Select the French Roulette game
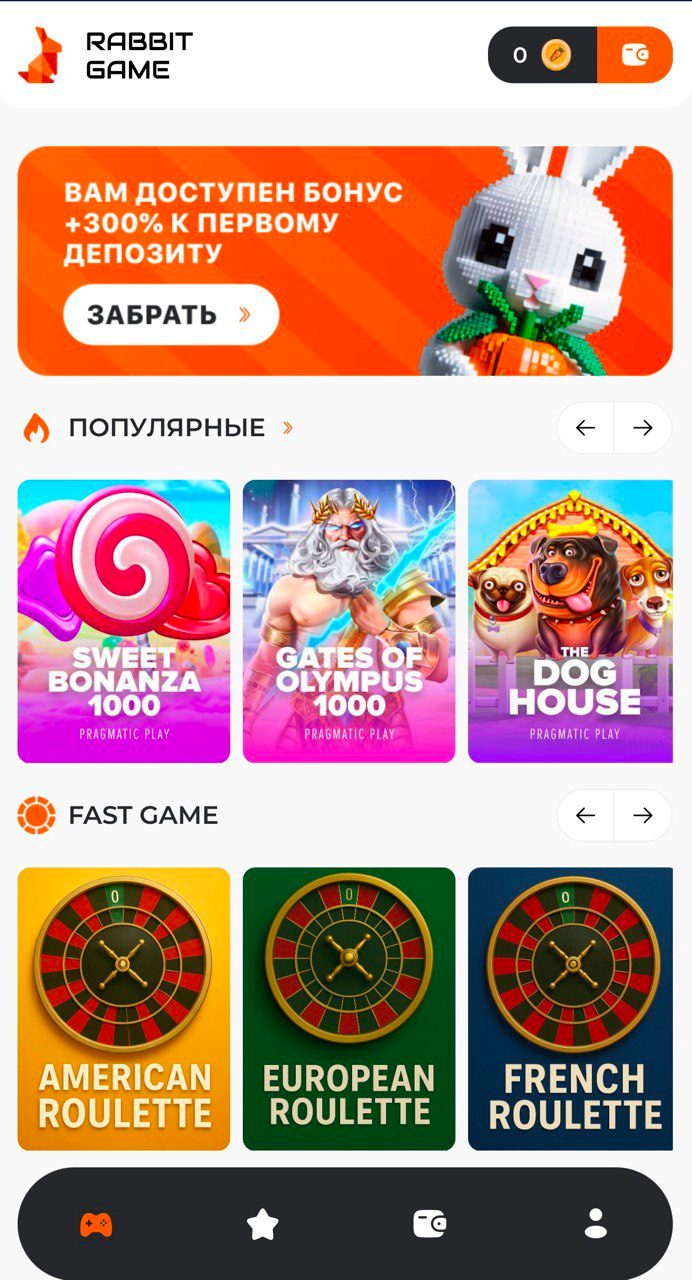 pos(570,1008)
